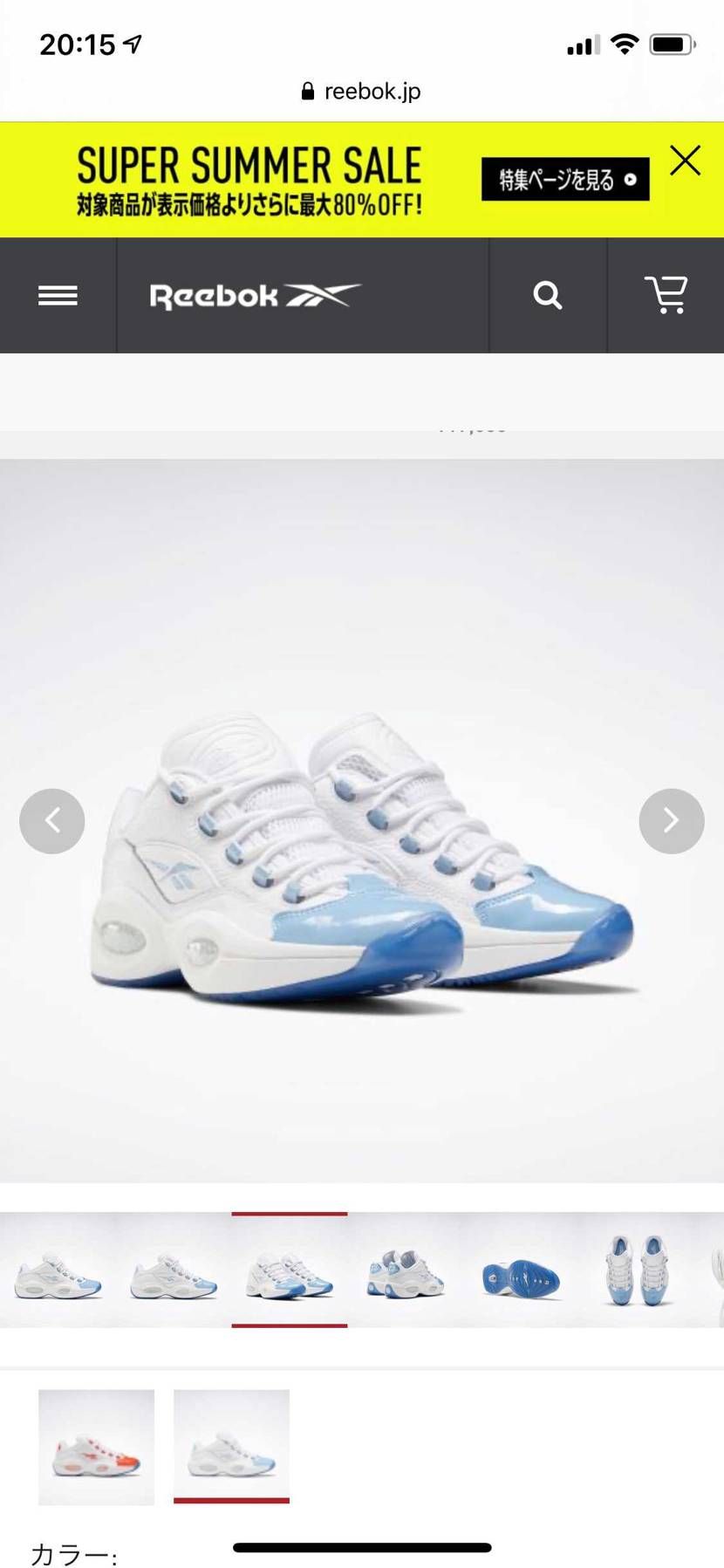Show the next product image
The image size is (724, 1568).
[x=671, y=821]
